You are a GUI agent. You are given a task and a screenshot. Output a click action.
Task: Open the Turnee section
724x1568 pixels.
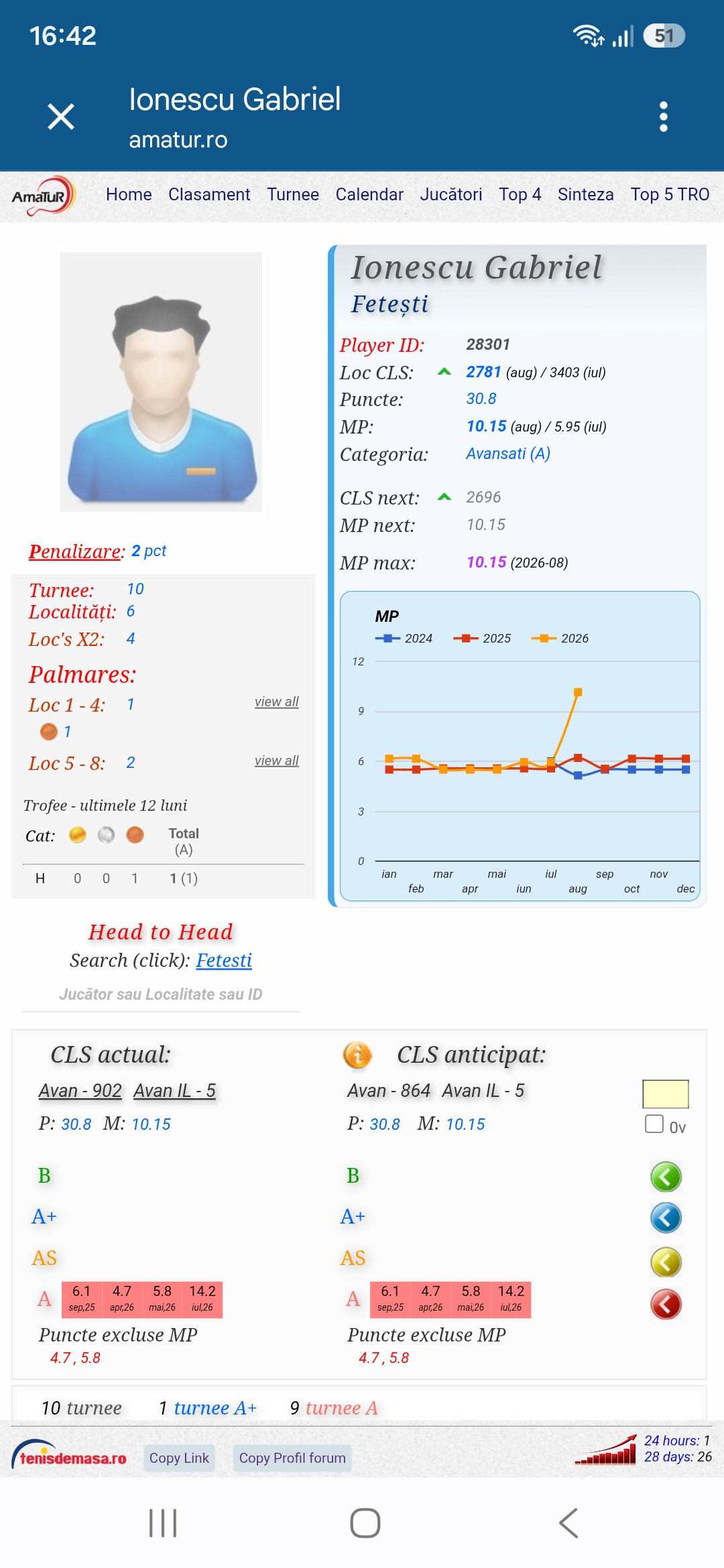point(293,194)
